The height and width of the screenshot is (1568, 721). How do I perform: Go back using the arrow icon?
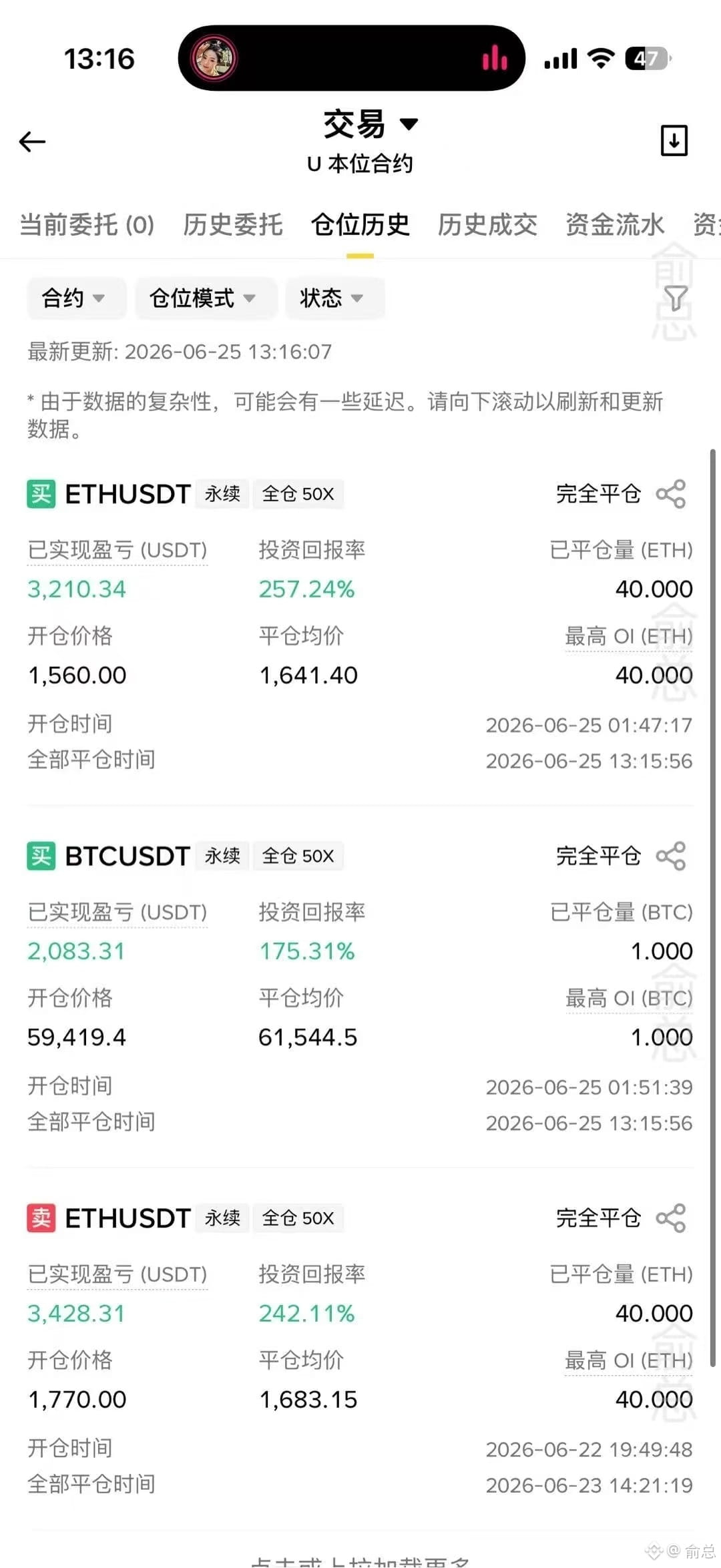(32, 142)
